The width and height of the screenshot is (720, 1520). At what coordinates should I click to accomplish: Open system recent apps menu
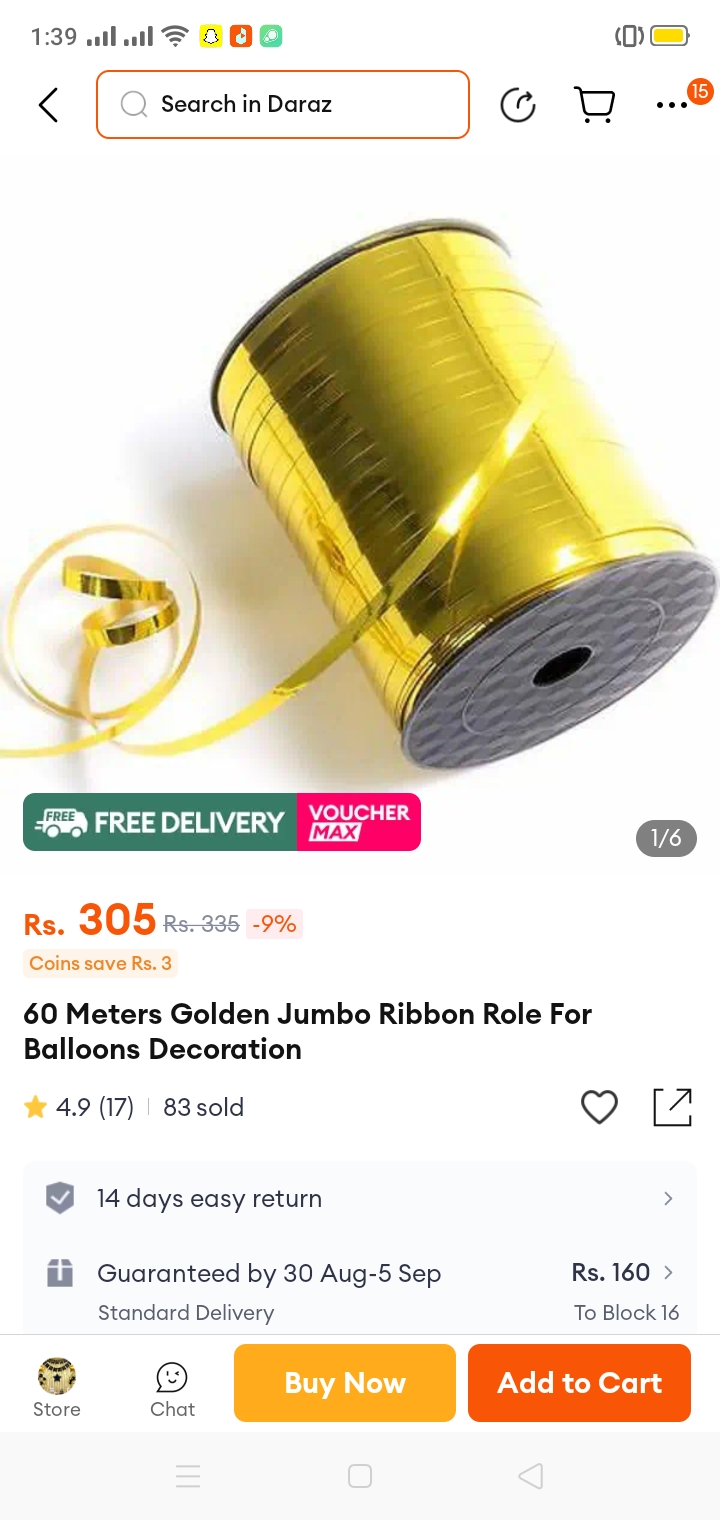[x=188, y=1476]
